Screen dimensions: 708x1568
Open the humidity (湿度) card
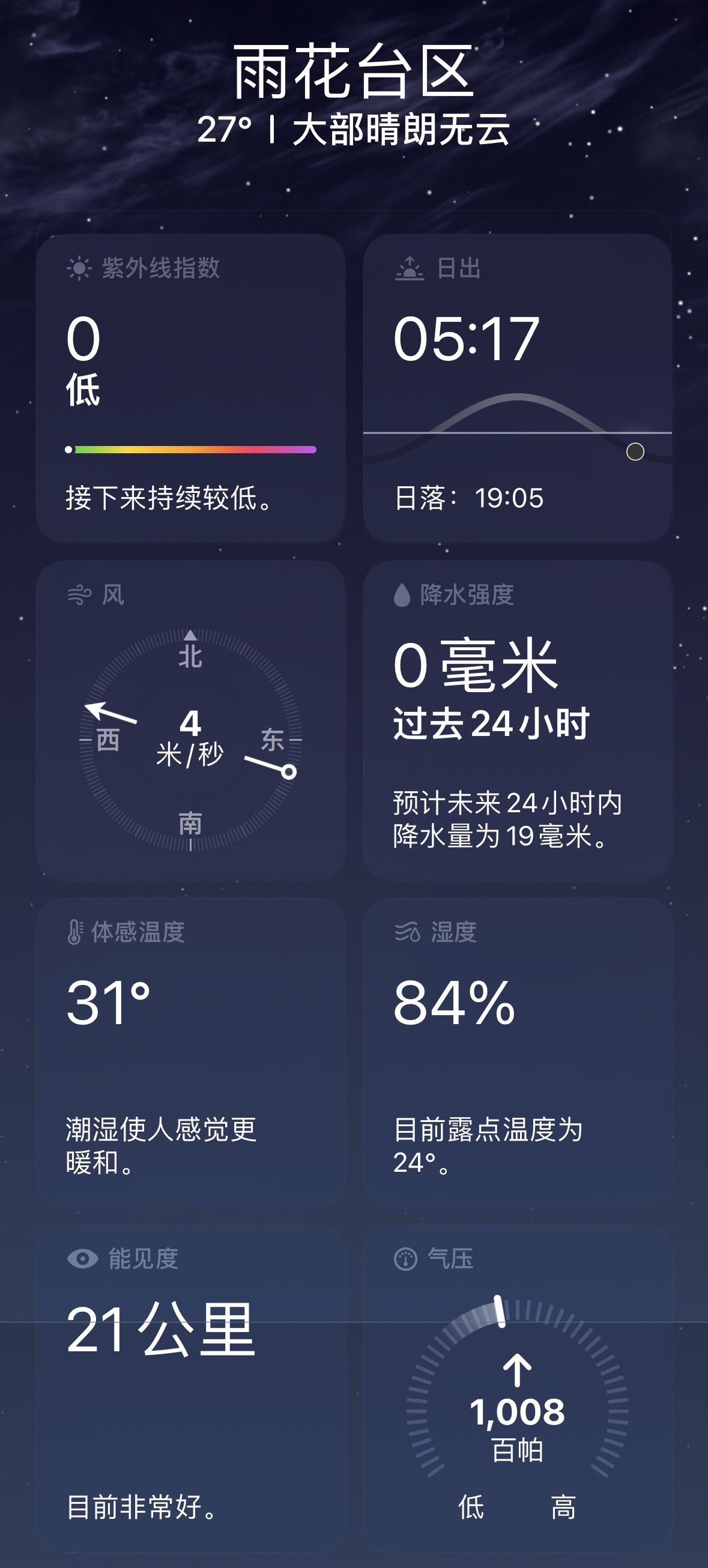518,1052
